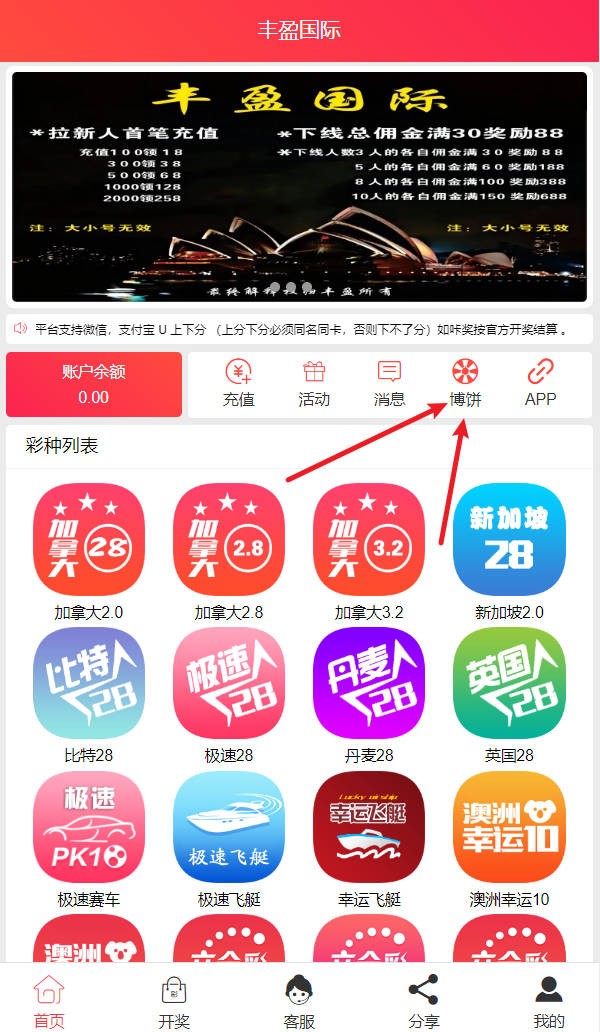The image size is (600, 1032).
Task: Open 极速28 lottery
Action: click(x=229, y=683)
